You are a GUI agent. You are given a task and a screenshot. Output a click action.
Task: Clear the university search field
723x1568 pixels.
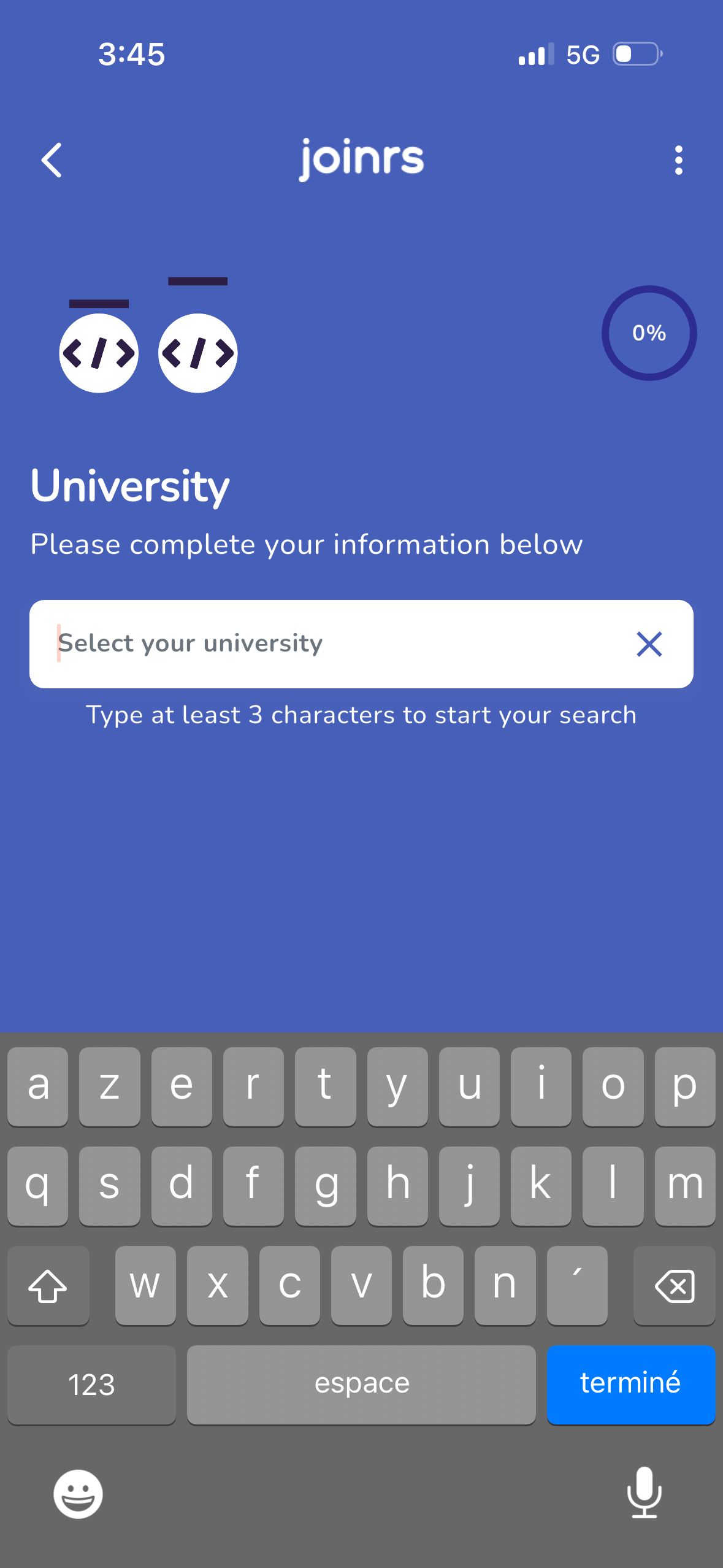[649, 644]
